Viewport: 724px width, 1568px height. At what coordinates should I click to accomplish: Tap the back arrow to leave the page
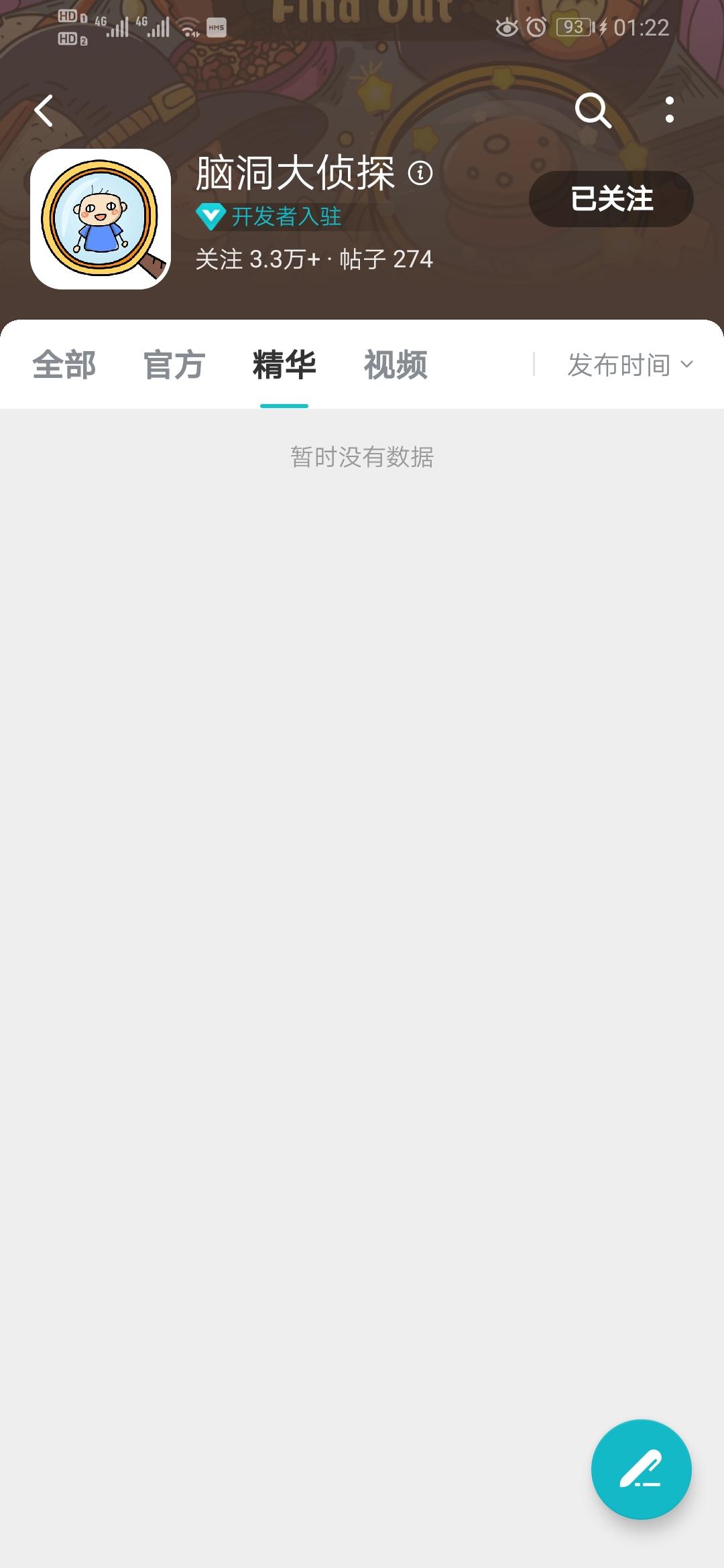pyautogui.click(x=45, y=111)
